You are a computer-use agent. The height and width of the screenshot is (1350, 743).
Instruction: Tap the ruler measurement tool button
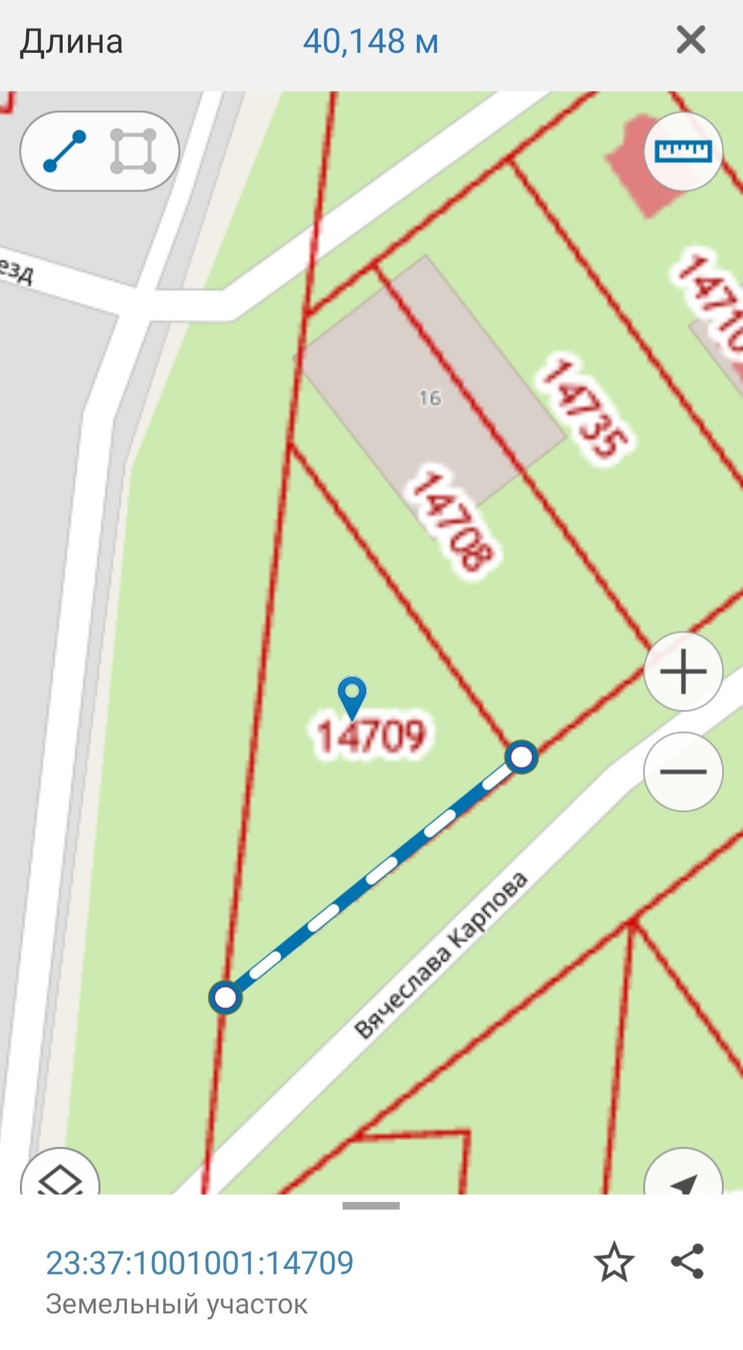683,151
